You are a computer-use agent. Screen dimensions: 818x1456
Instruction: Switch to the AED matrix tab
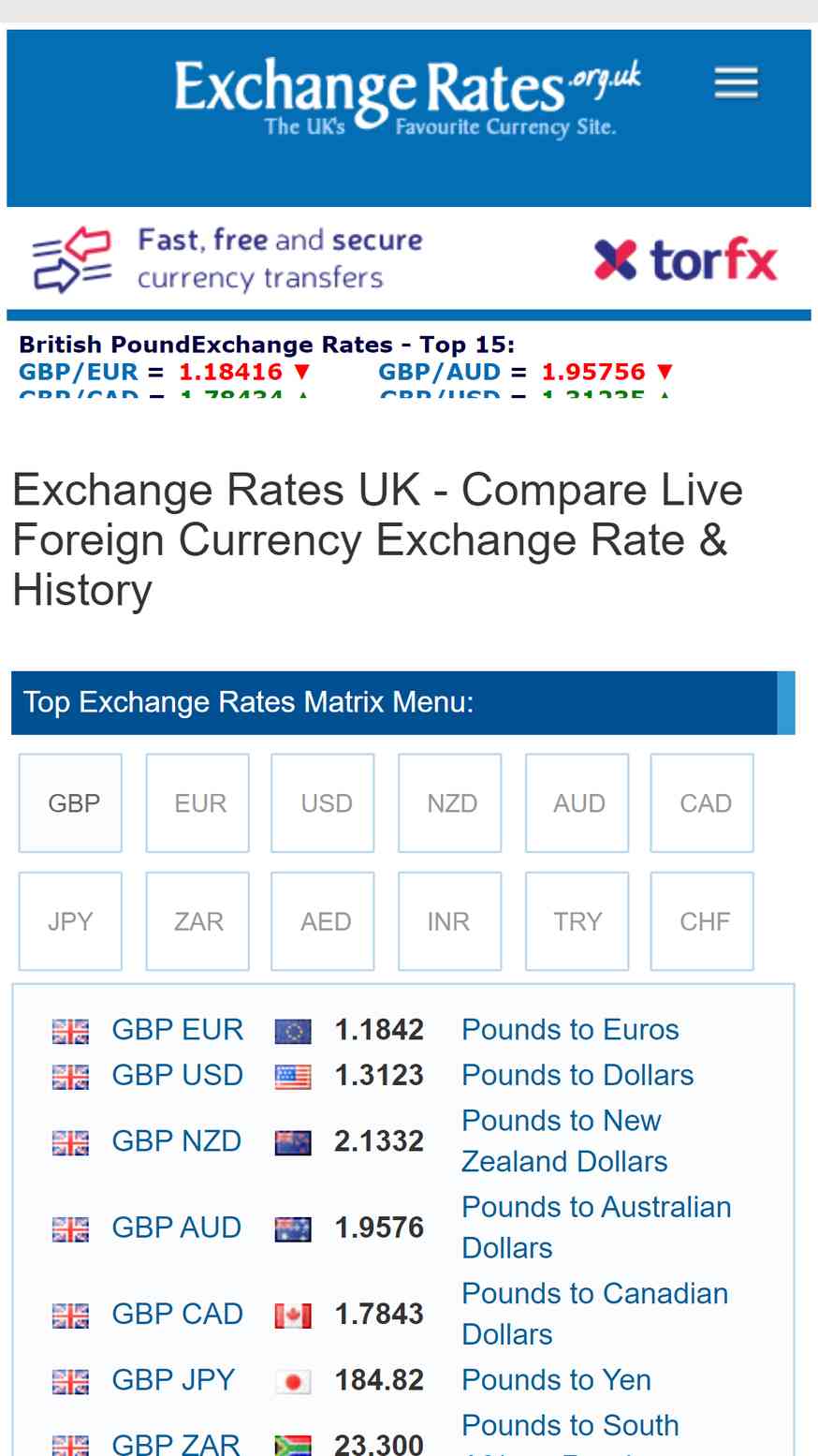click(x=323, y=921)
